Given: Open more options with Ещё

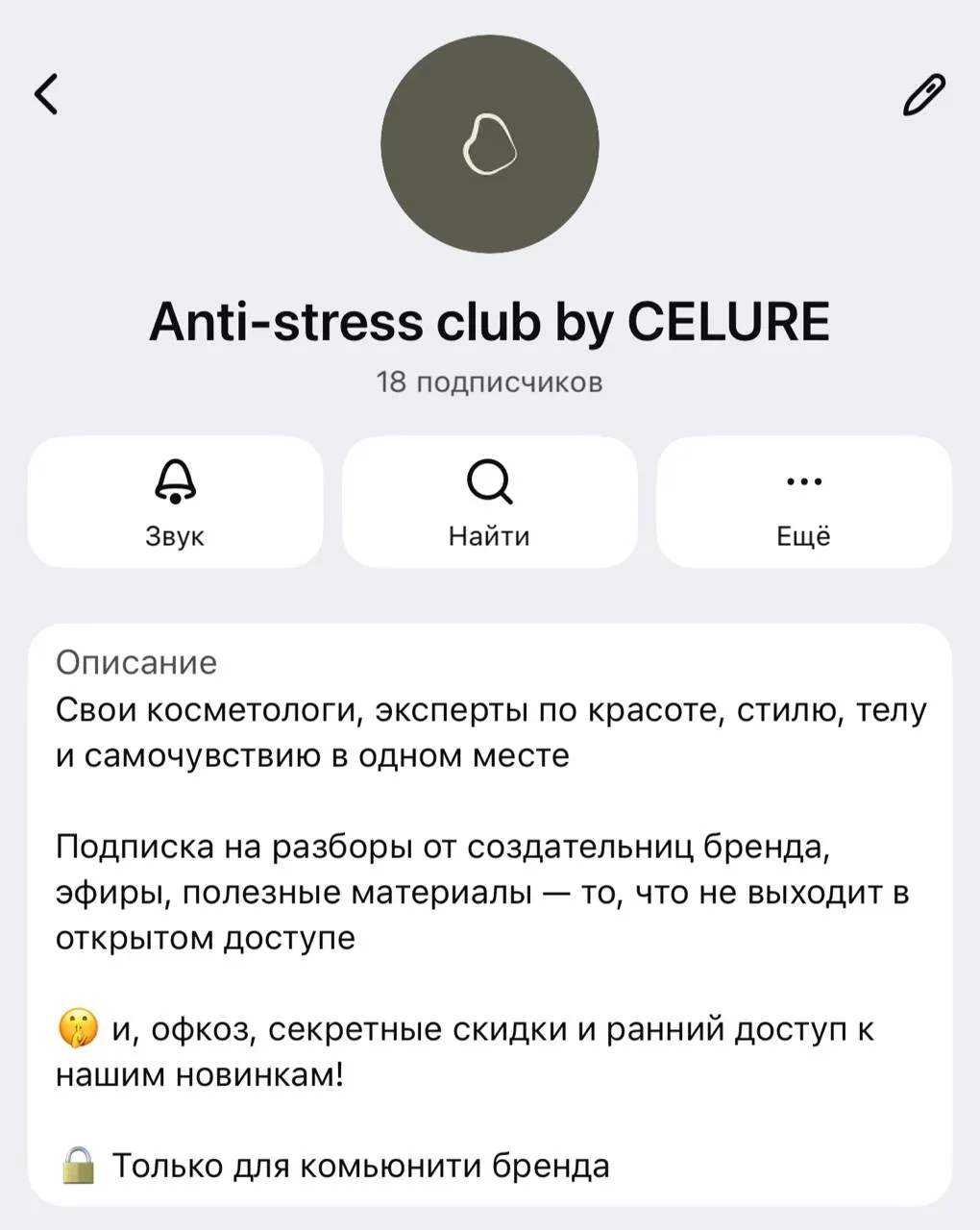Looking at the screenshot, I should tap(804, 503).
